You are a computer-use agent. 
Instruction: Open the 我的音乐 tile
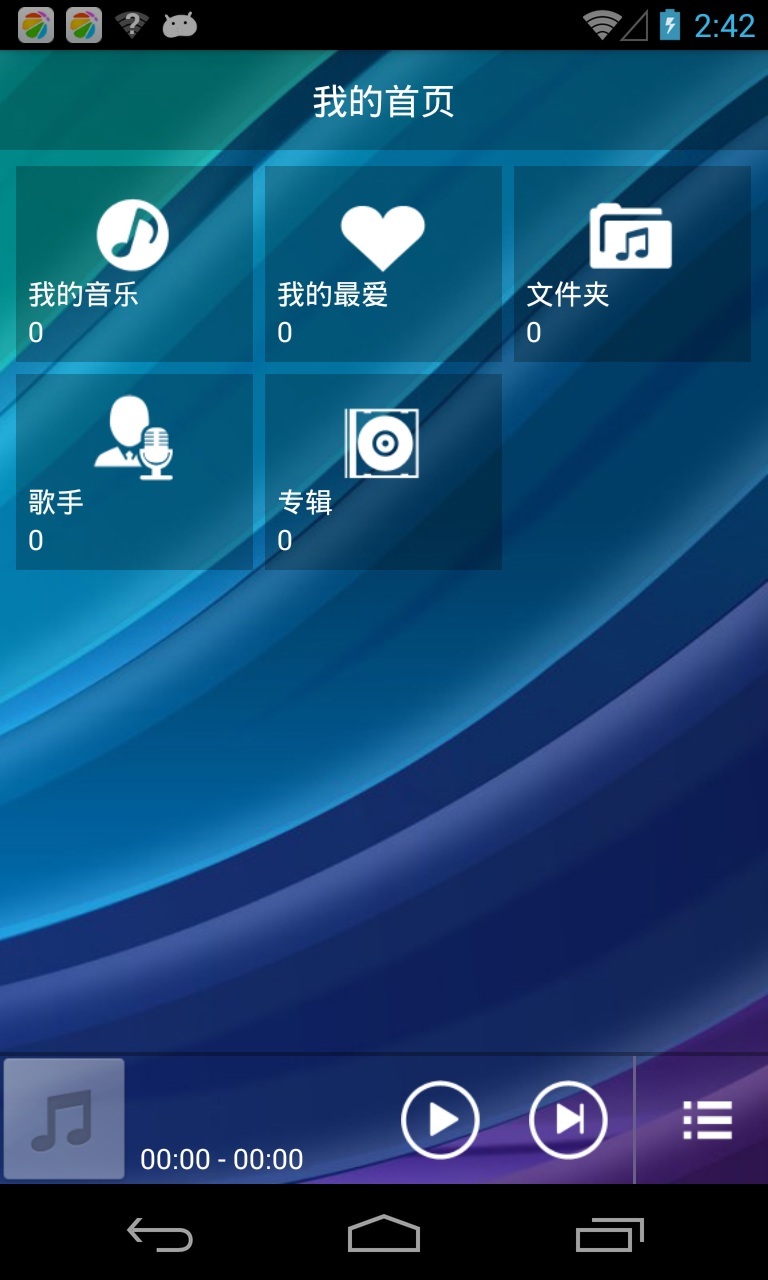click(x=134, y=264)
